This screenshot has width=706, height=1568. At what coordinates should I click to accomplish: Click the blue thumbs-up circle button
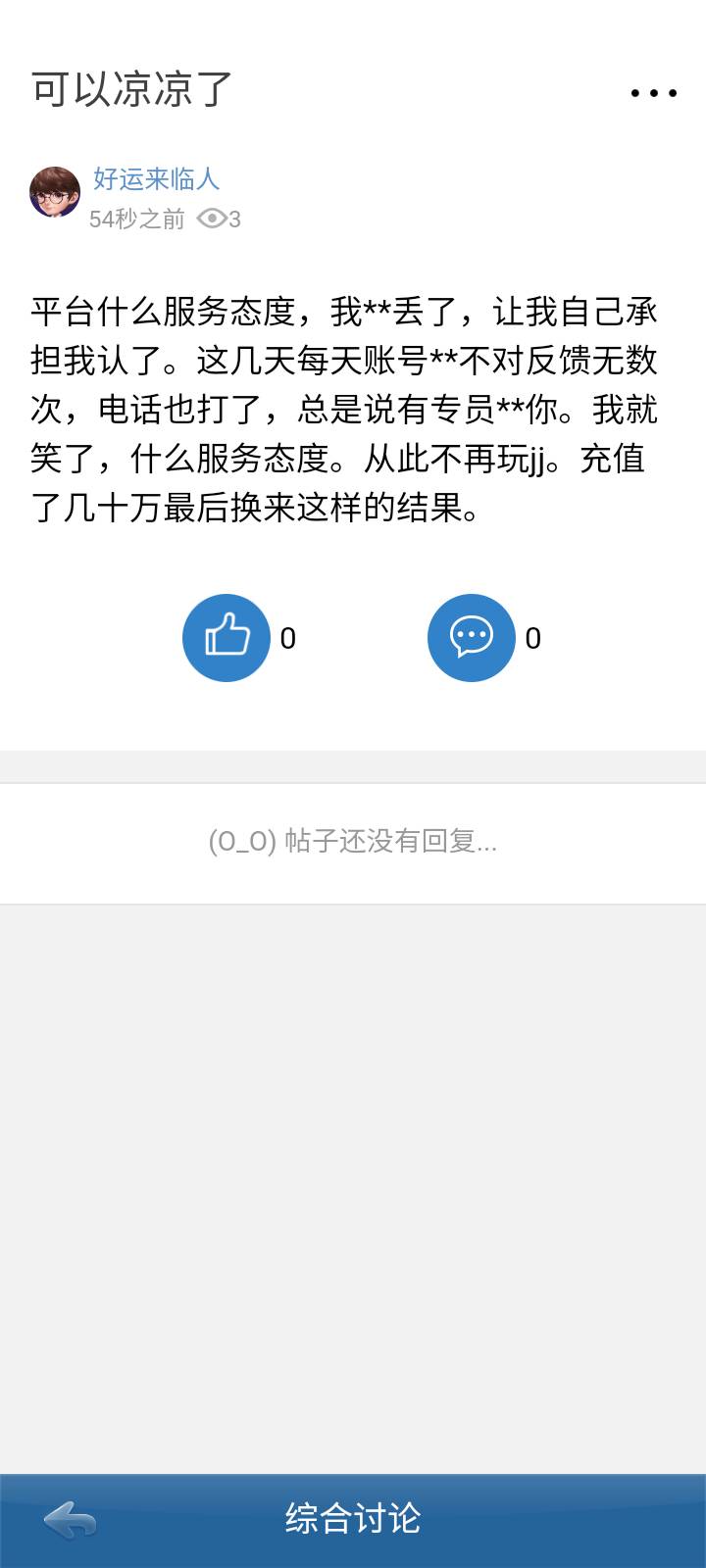coord(226,636)
